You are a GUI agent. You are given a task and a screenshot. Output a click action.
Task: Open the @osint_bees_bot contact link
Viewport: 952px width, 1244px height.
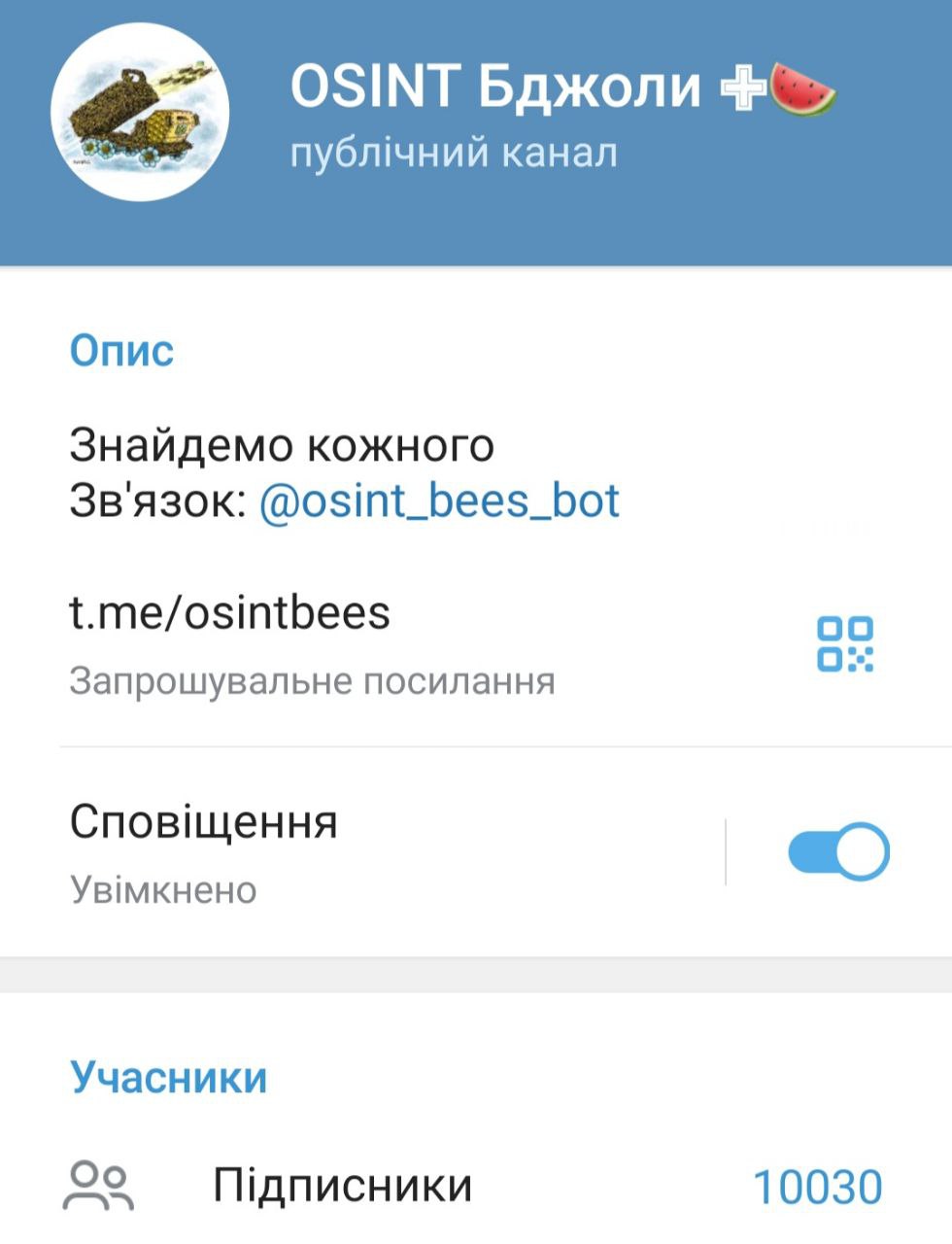pyautogui.click(x=439, y=501)
